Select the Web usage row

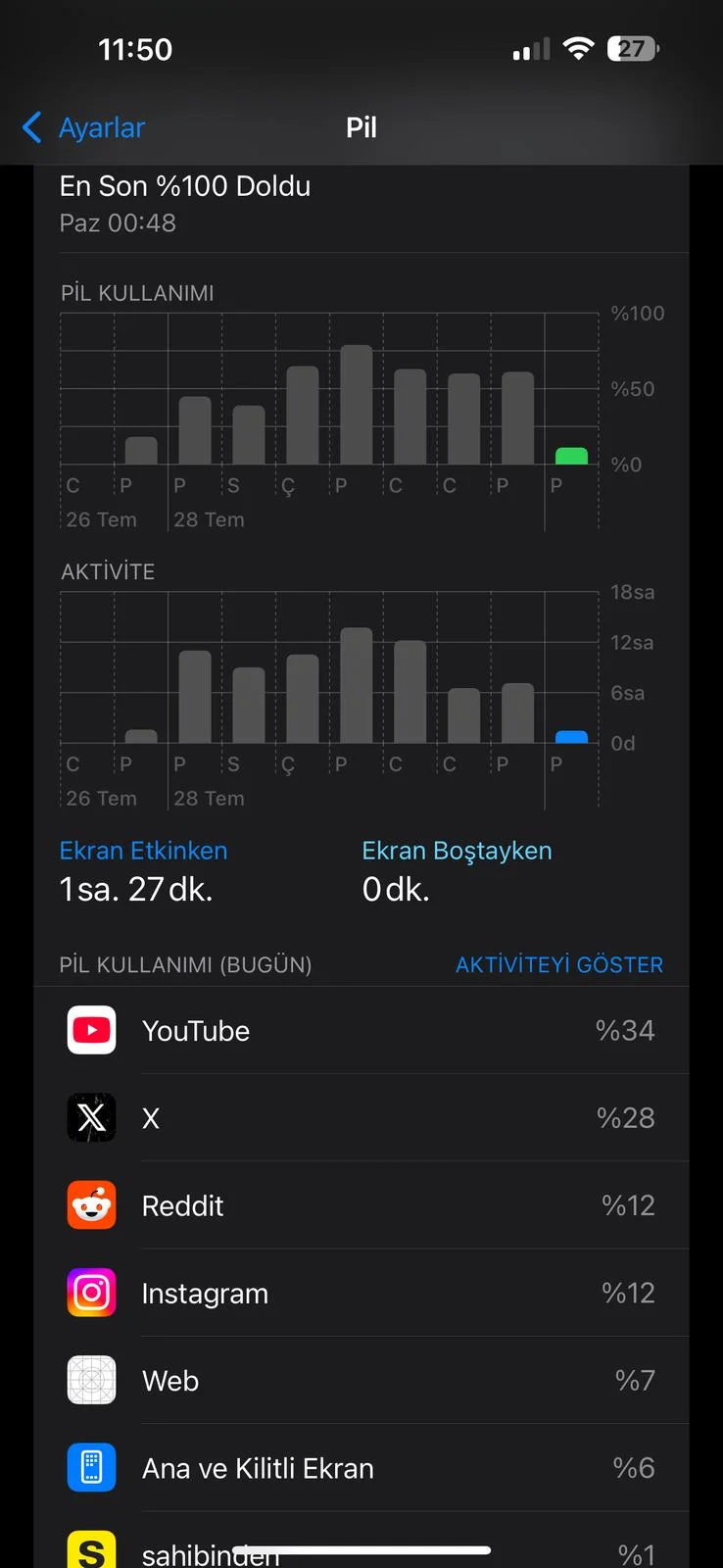click(x=361, y=1381)
